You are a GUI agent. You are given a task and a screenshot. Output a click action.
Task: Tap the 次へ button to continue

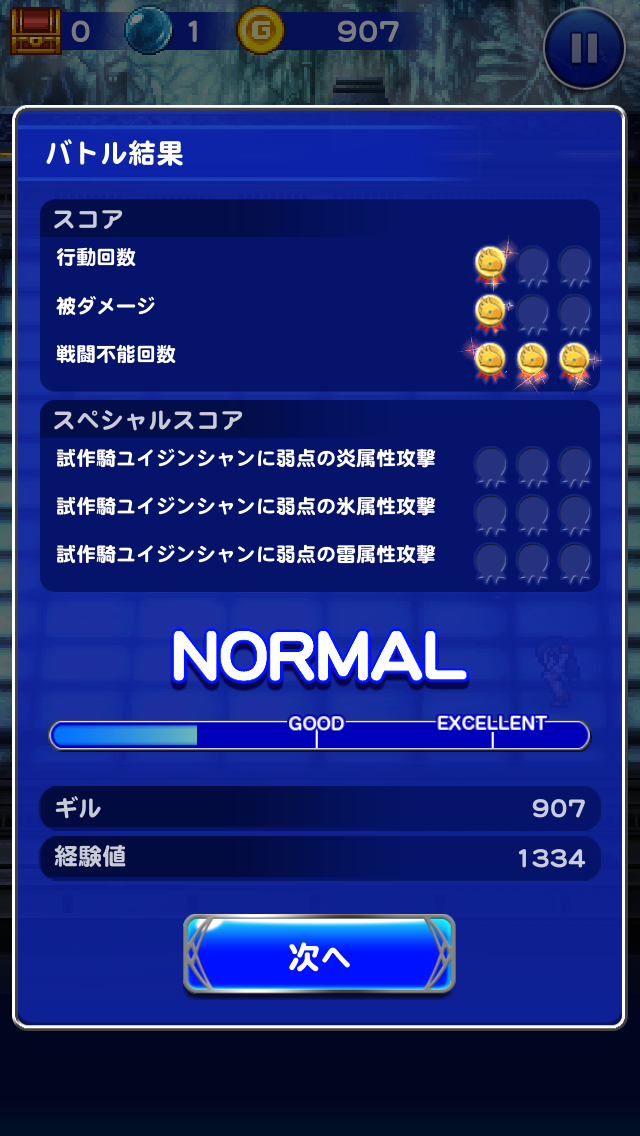tap(319, 955)
